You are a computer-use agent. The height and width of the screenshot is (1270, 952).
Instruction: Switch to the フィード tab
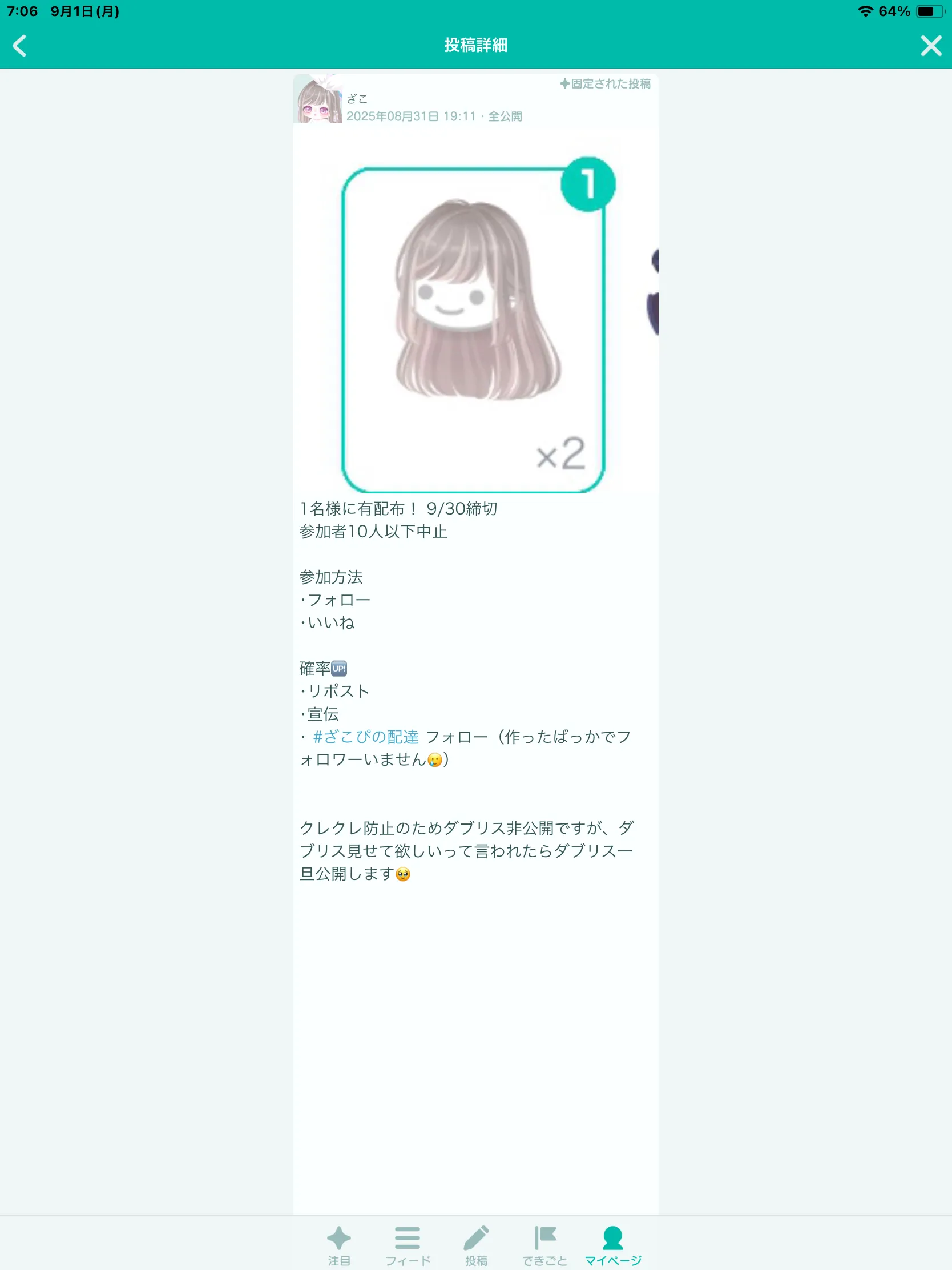408,1244
